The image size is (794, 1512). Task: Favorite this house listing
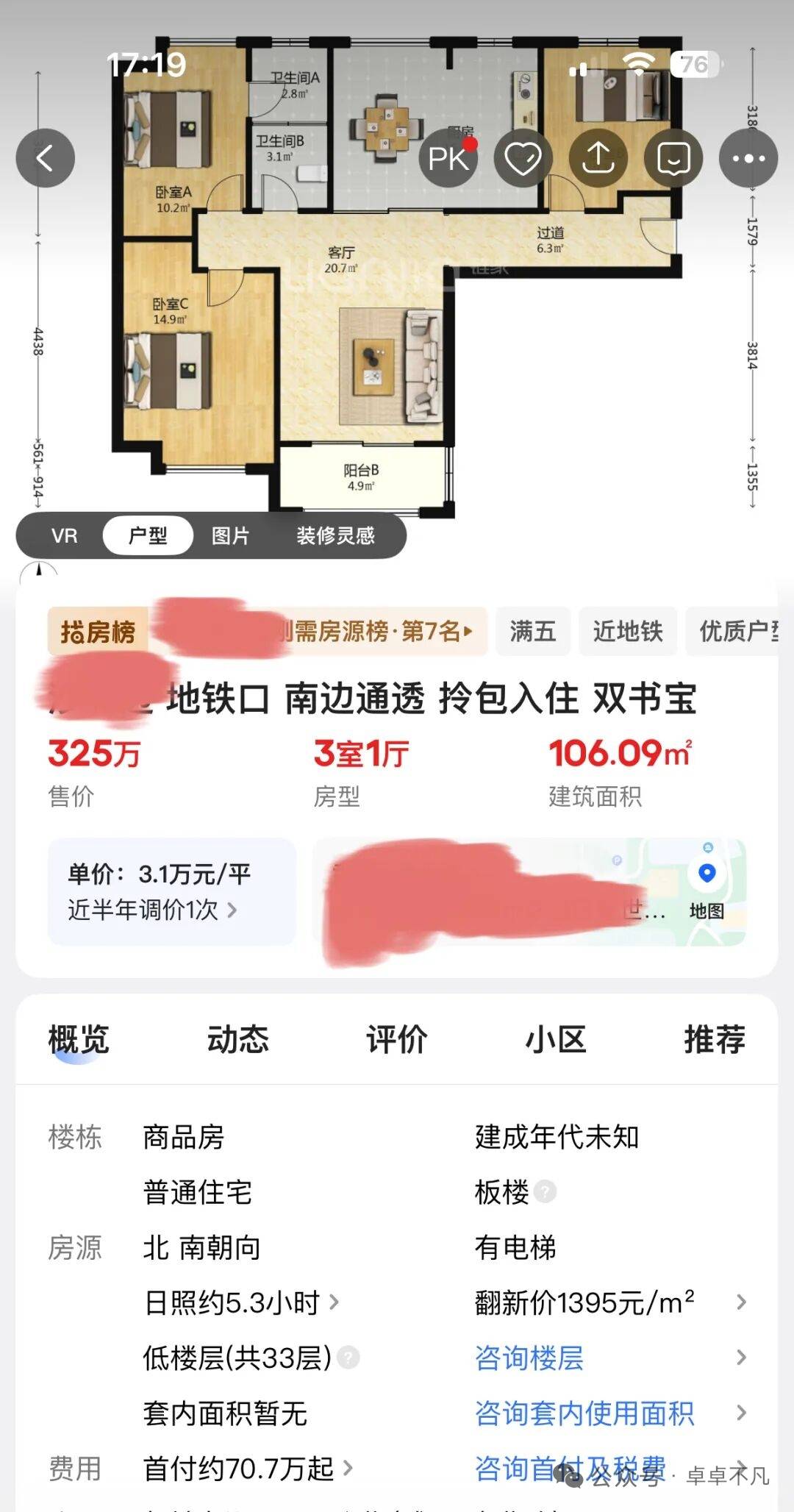coord(523,158)
